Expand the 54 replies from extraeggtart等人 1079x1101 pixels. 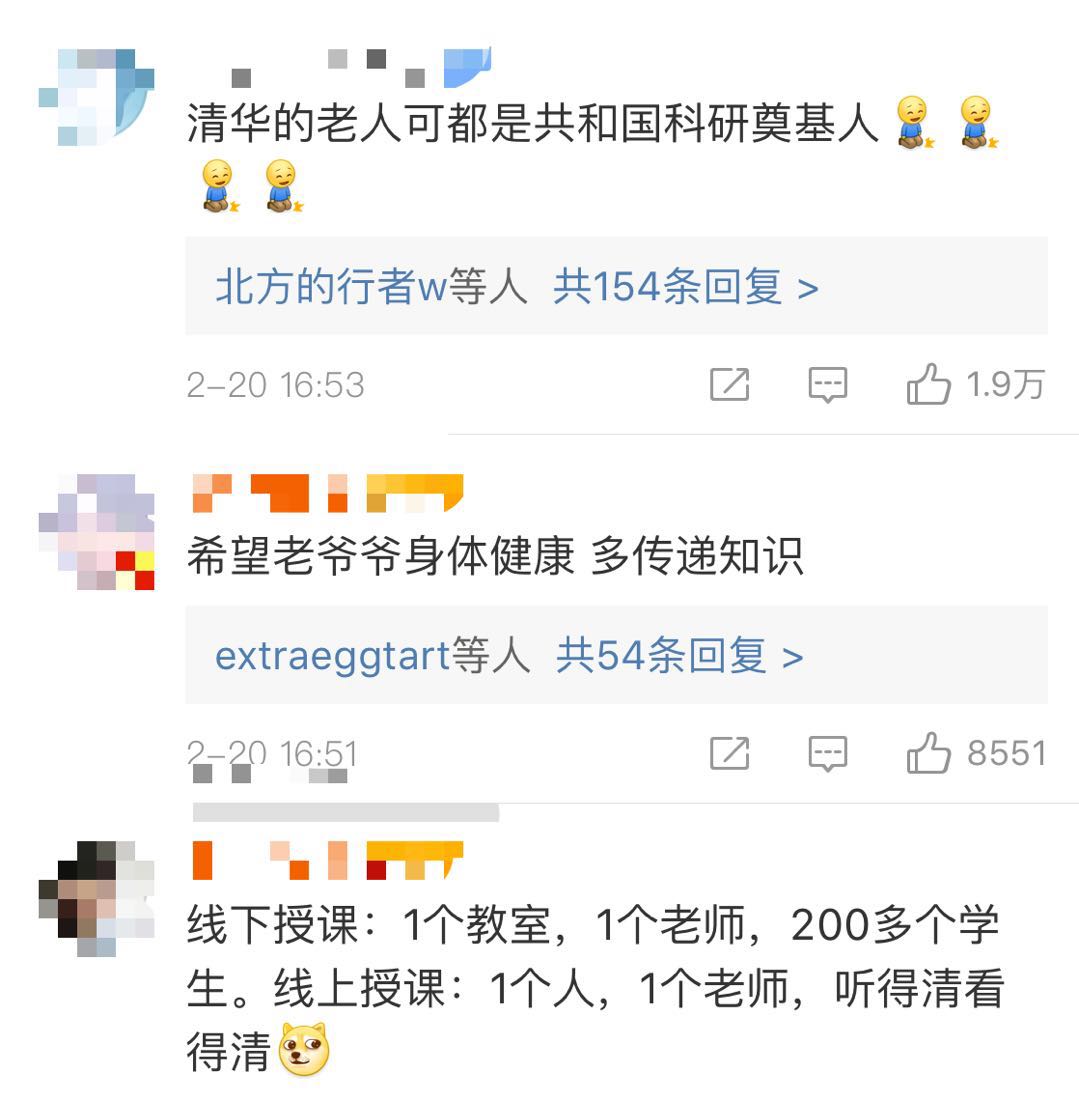coord(680,656)
